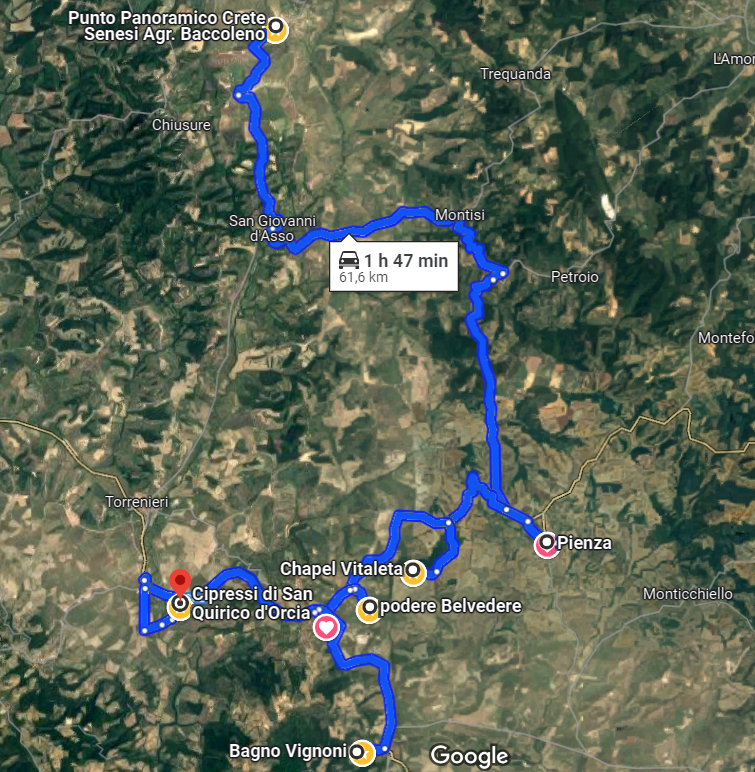Select the 1 h 47 min route label
Screen dimensions: 755x772
394,267
